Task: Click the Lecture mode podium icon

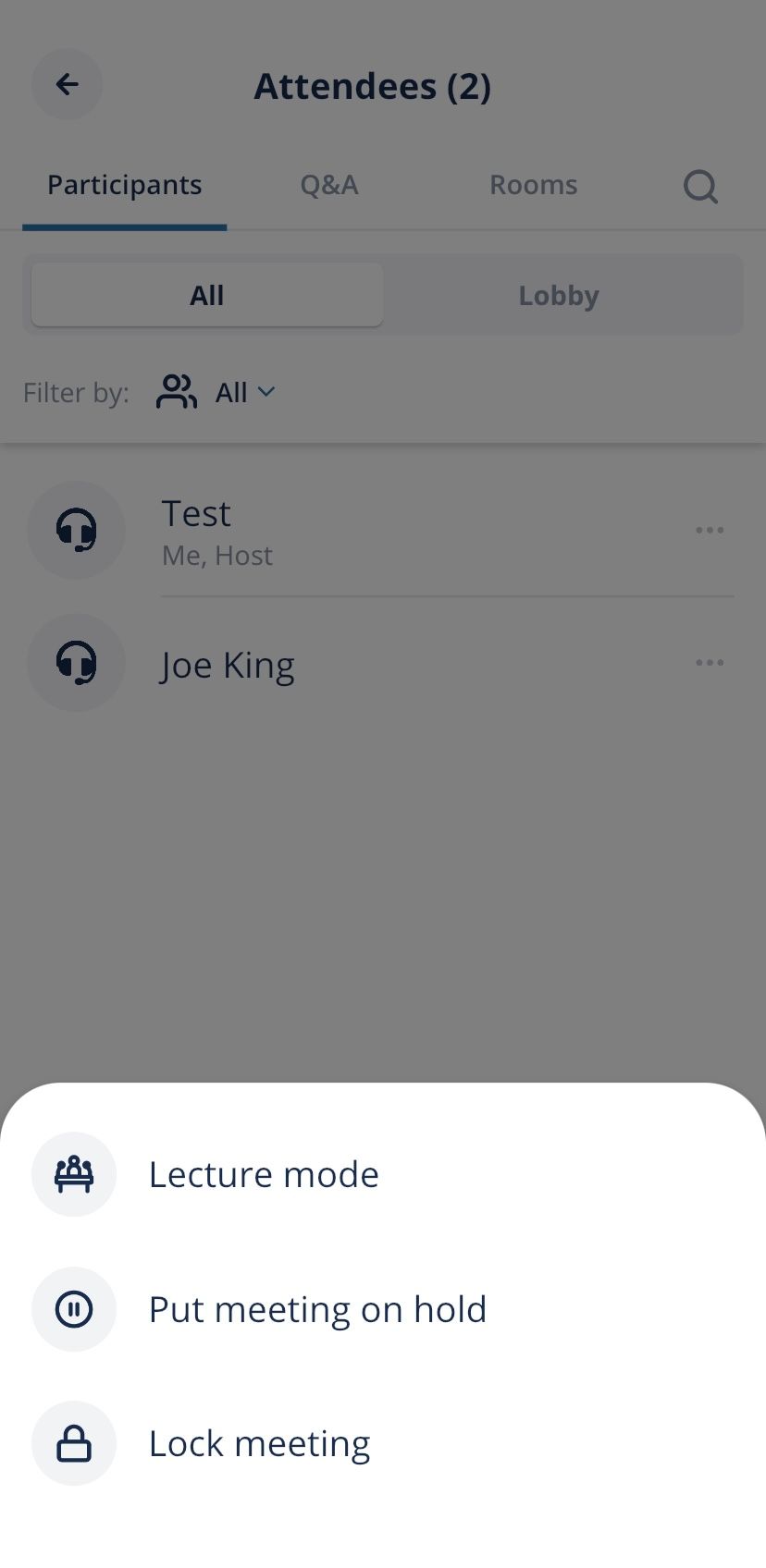Action: pos(74,1174)
